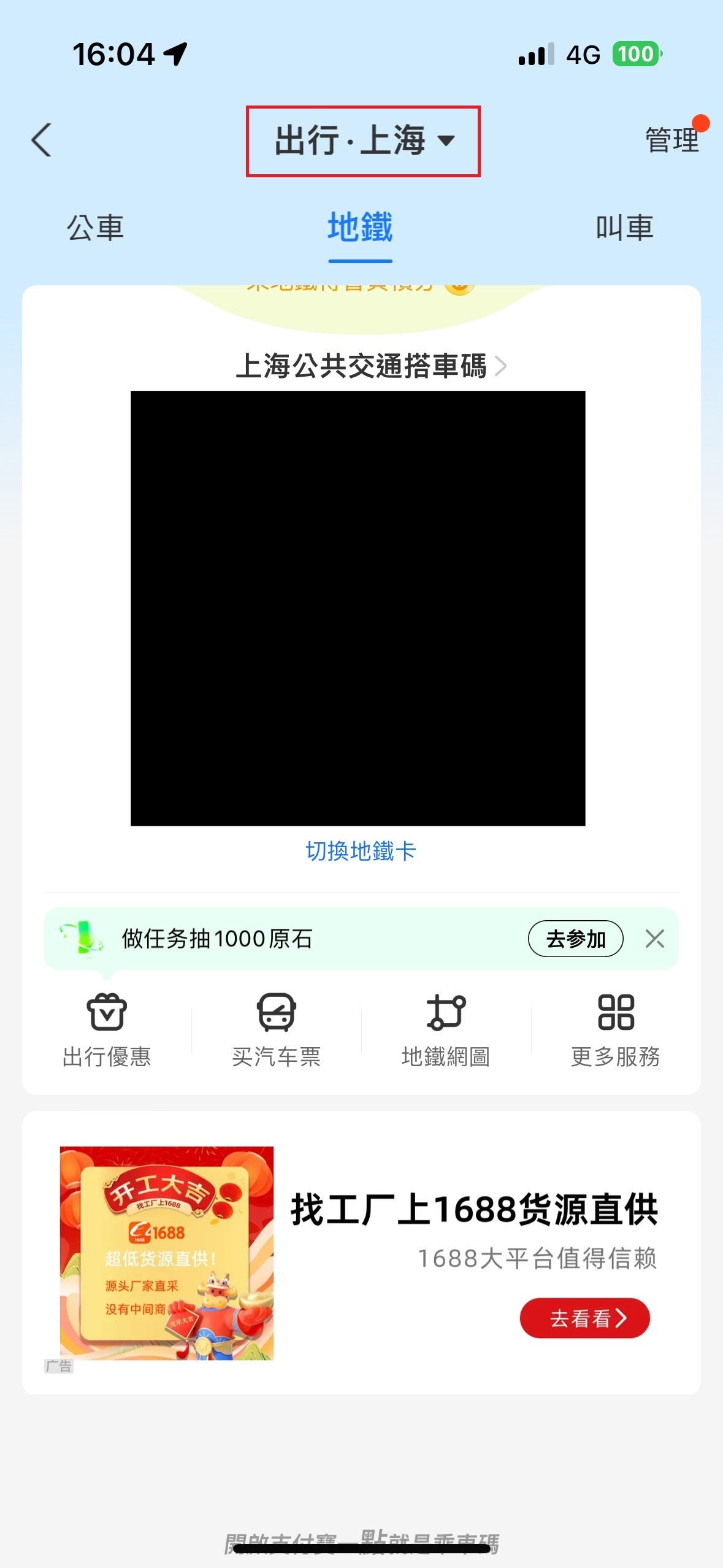Open 更多服務 for more services

(x=615, y=1029)
